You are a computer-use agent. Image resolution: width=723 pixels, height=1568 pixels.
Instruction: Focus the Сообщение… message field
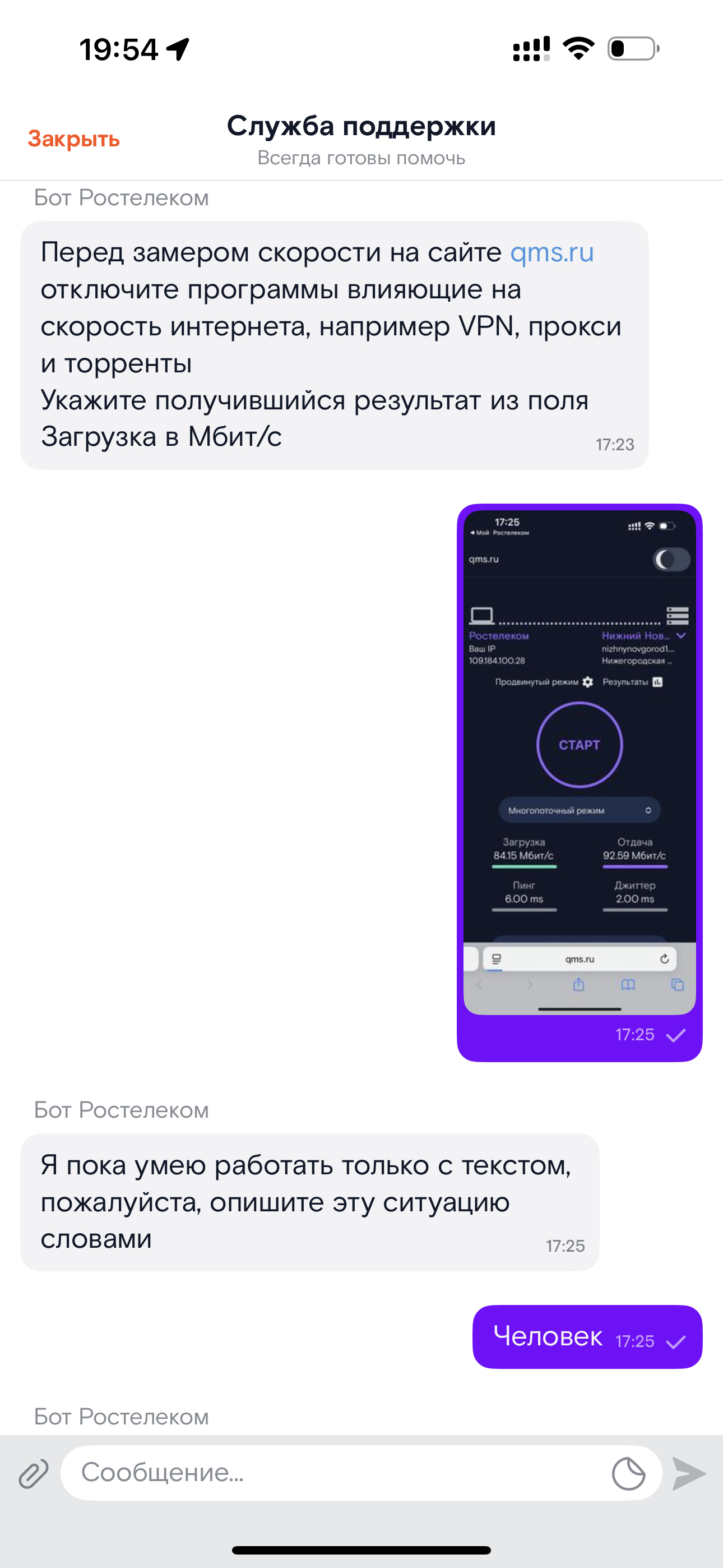335,1473
